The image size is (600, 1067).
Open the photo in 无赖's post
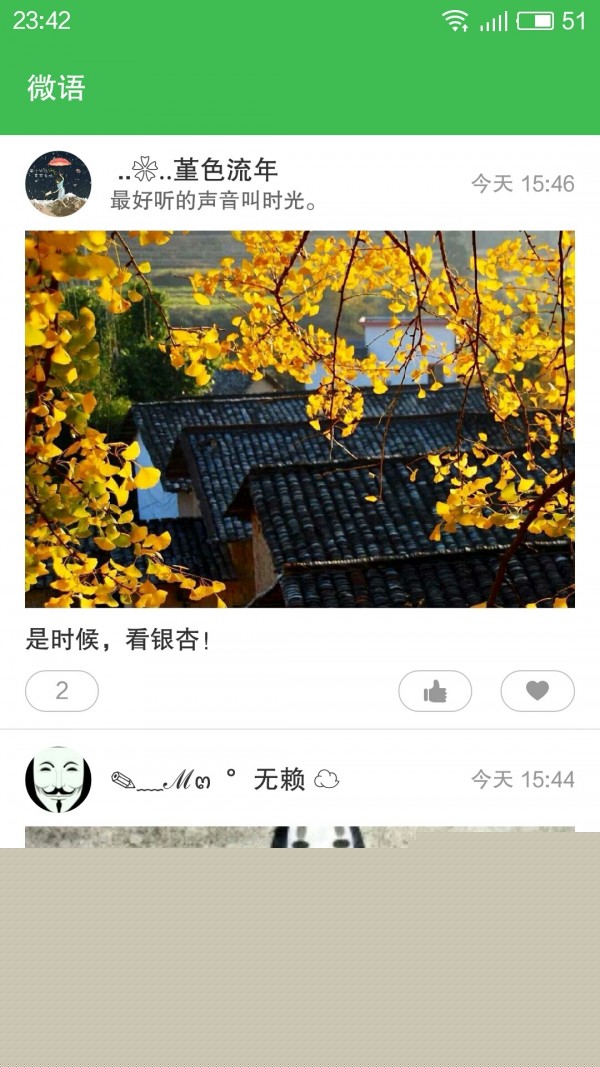tap(300, 837)
